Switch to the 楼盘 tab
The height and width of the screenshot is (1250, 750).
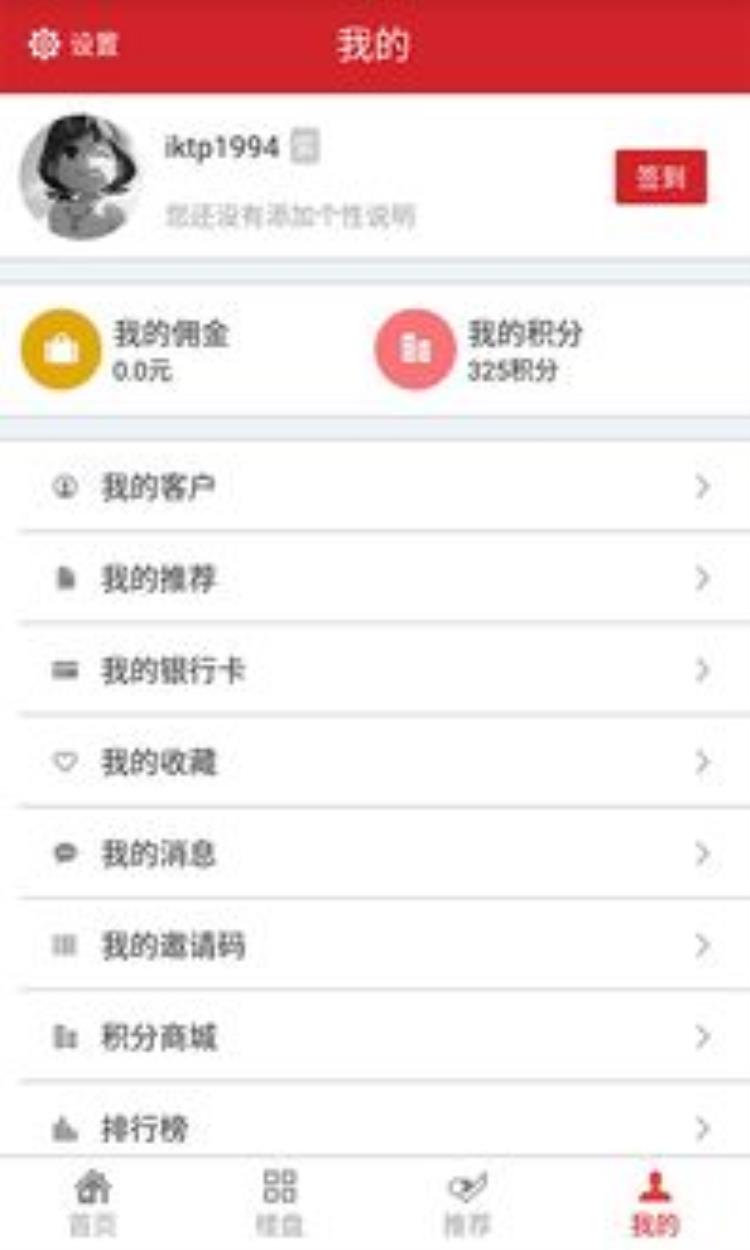[280, 1203]
